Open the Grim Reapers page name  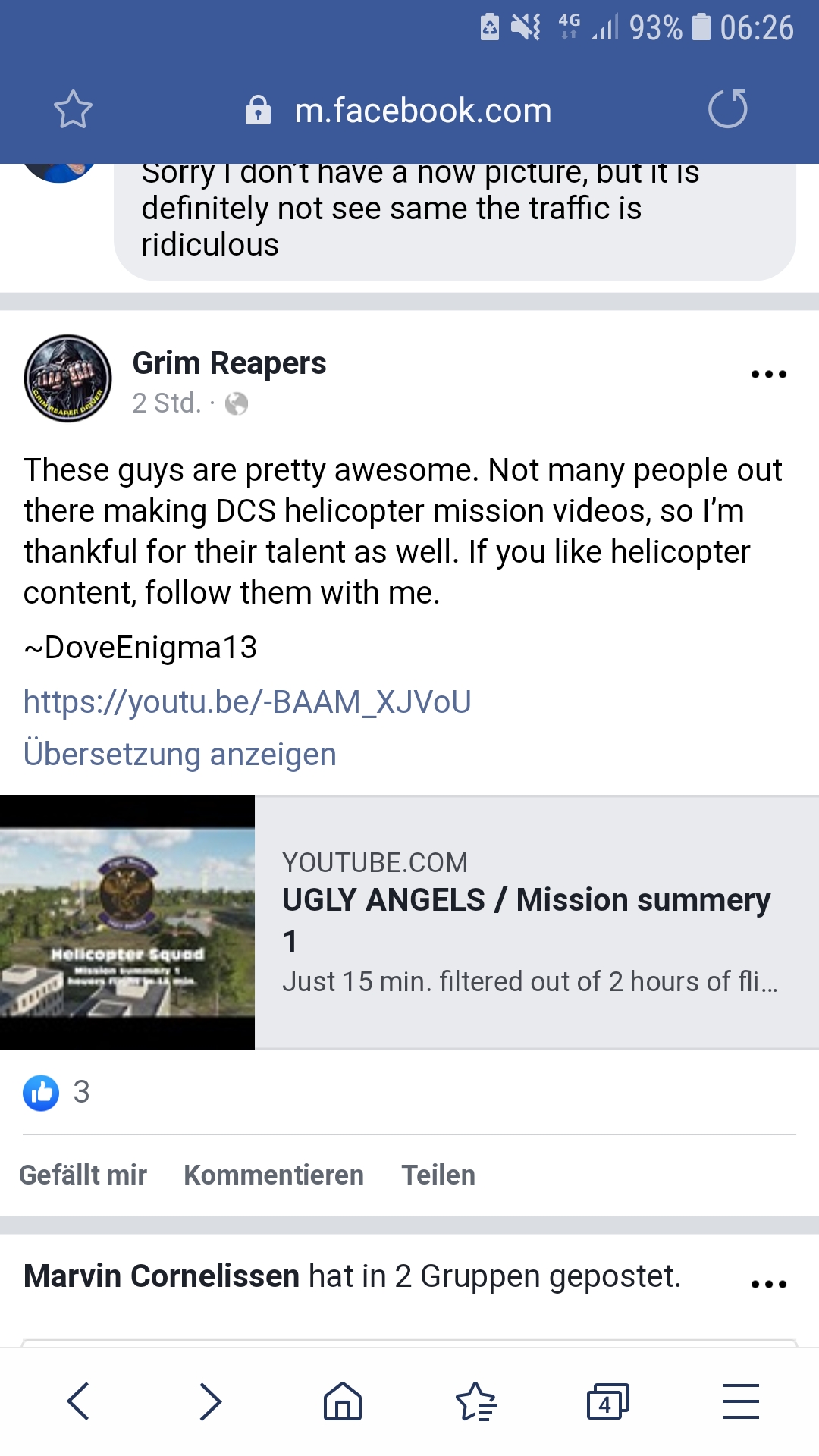pos(229,363)
